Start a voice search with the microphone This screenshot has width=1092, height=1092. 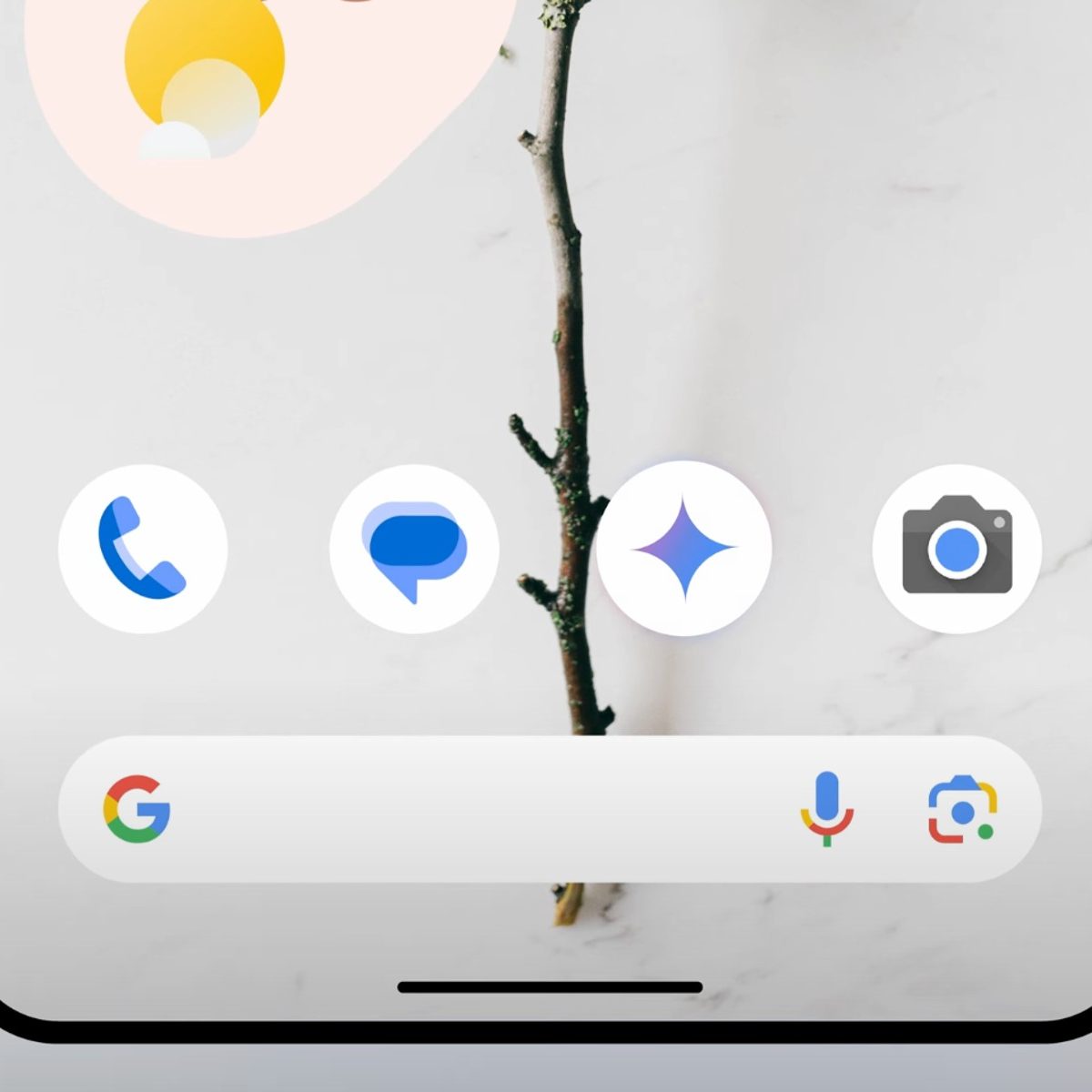tap(826, 809)
